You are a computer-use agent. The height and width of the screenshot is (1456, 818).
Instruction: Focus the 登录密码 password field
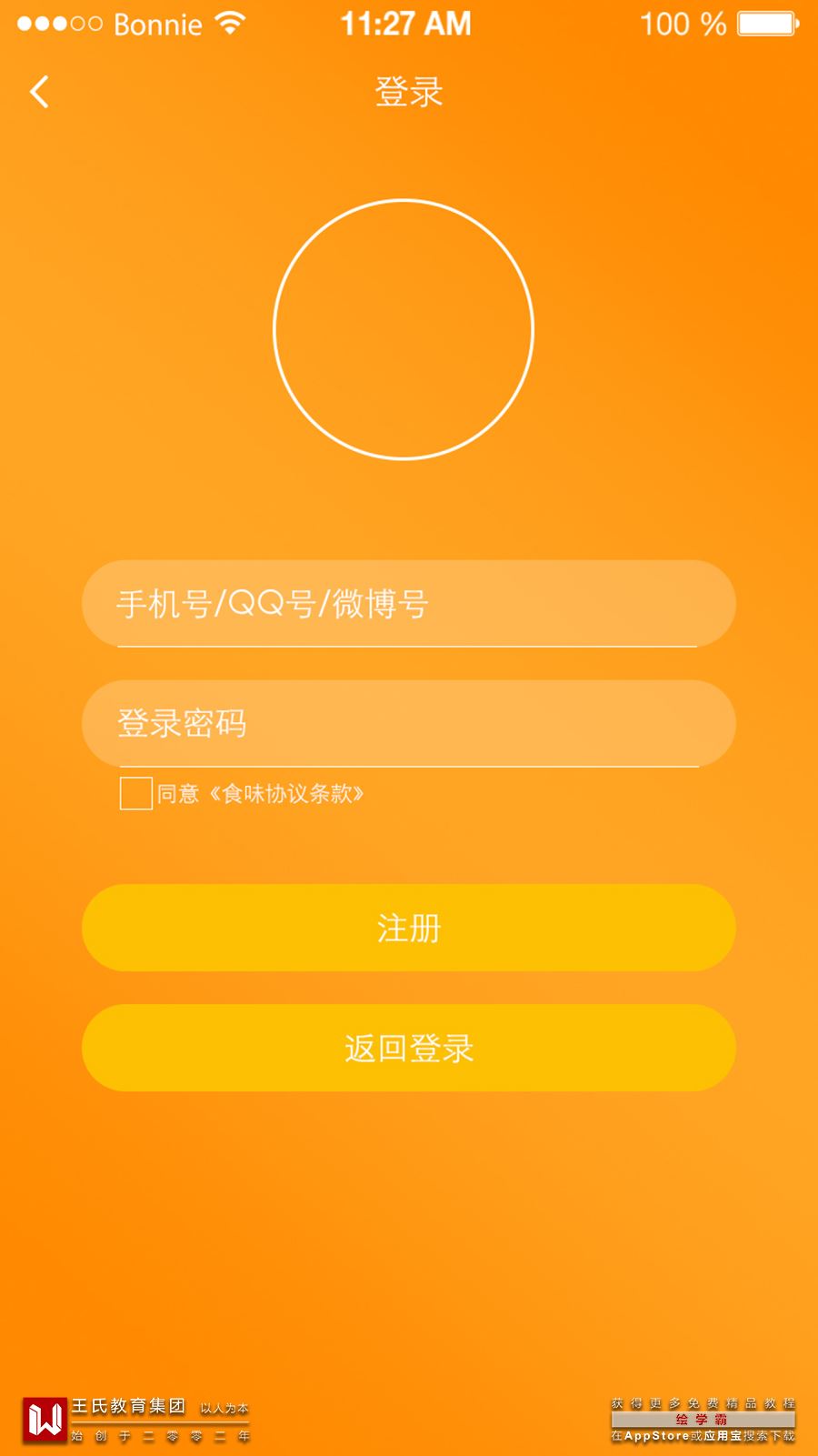(408, 724)
